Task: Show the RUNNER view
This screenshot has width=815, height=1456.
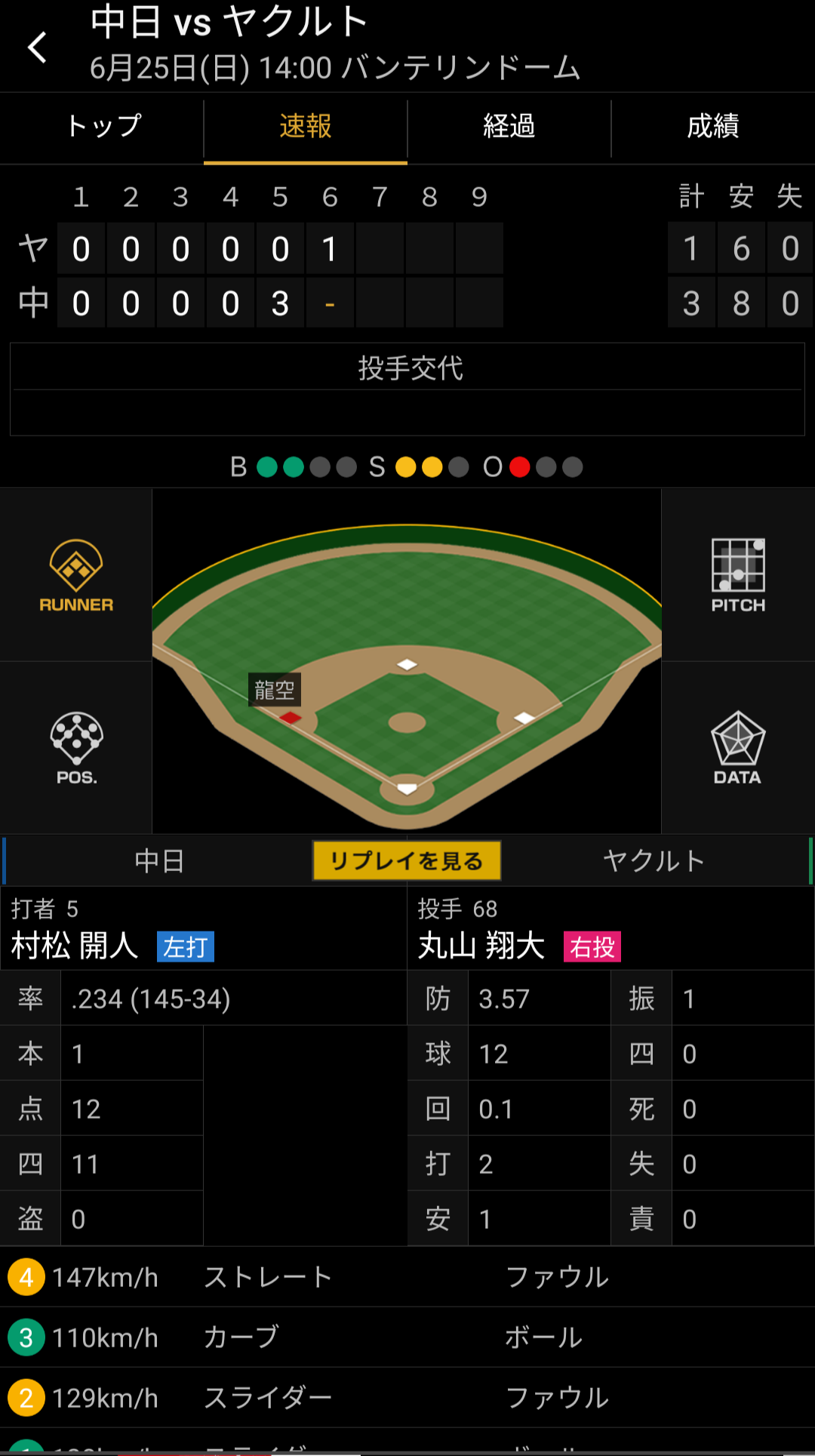Action: coord(76,575)
